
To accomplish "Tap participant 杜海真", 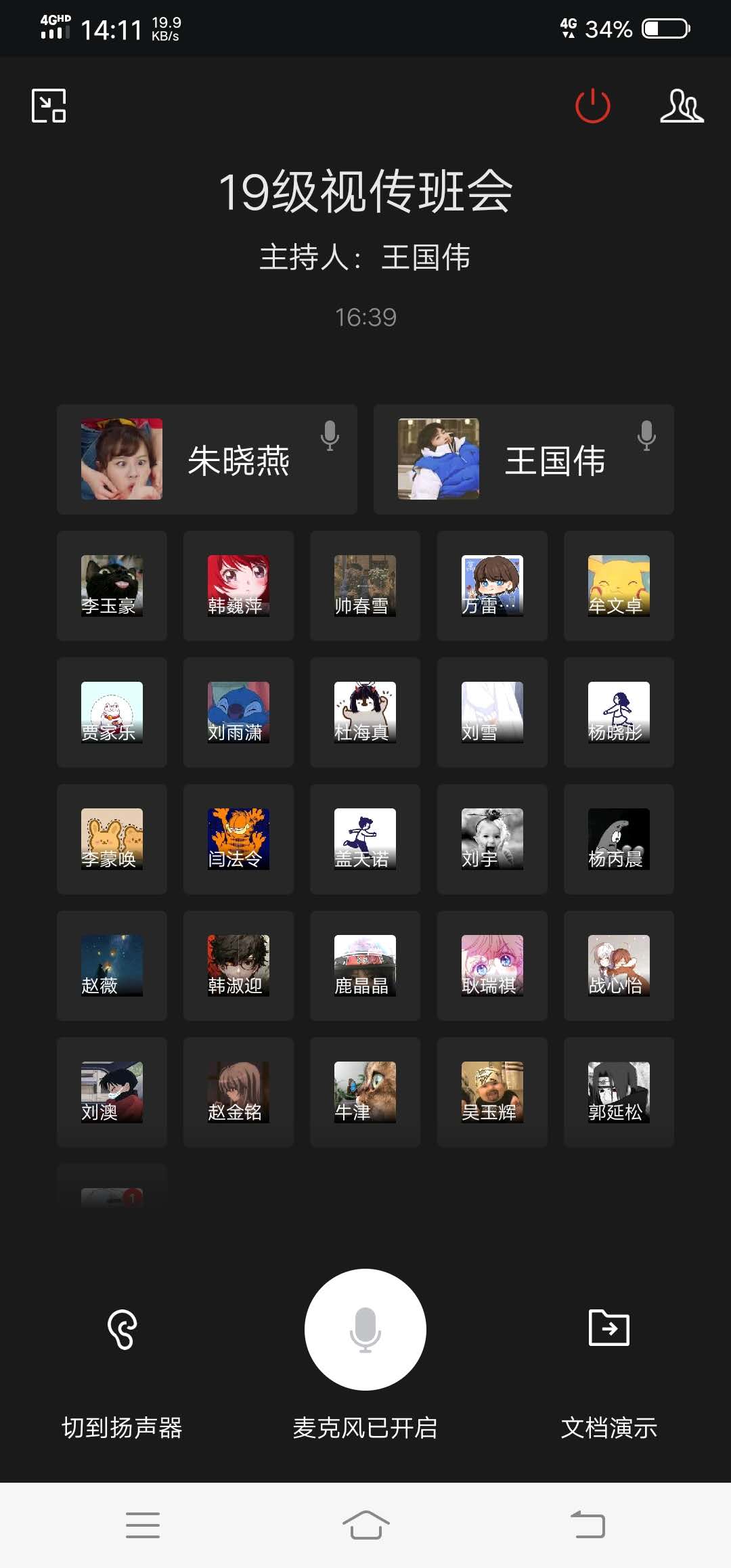I will (x=365, y=712).
